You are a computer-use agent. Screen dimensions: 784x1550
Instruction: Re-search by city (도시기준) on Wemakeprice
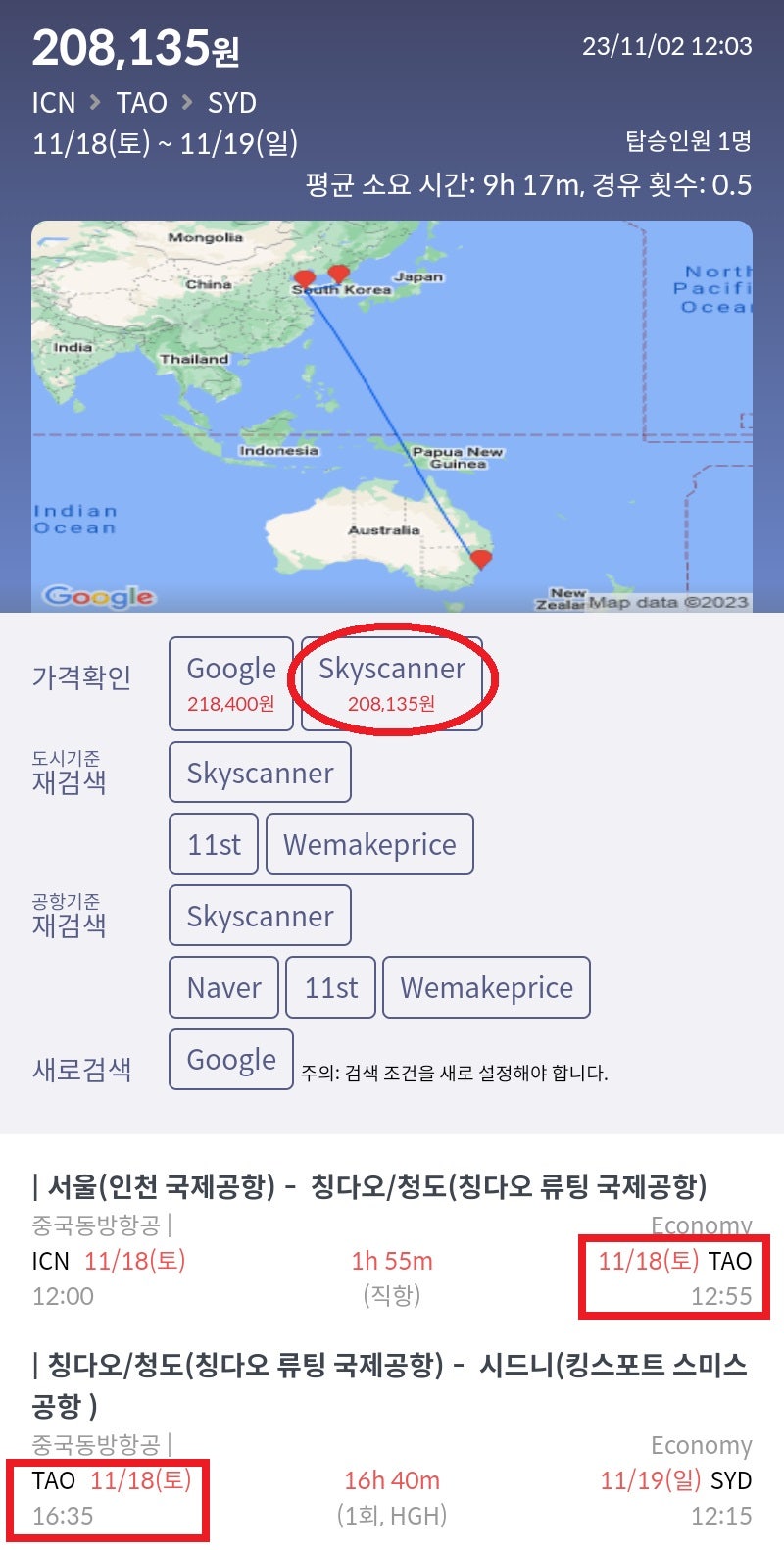[369, 844]
